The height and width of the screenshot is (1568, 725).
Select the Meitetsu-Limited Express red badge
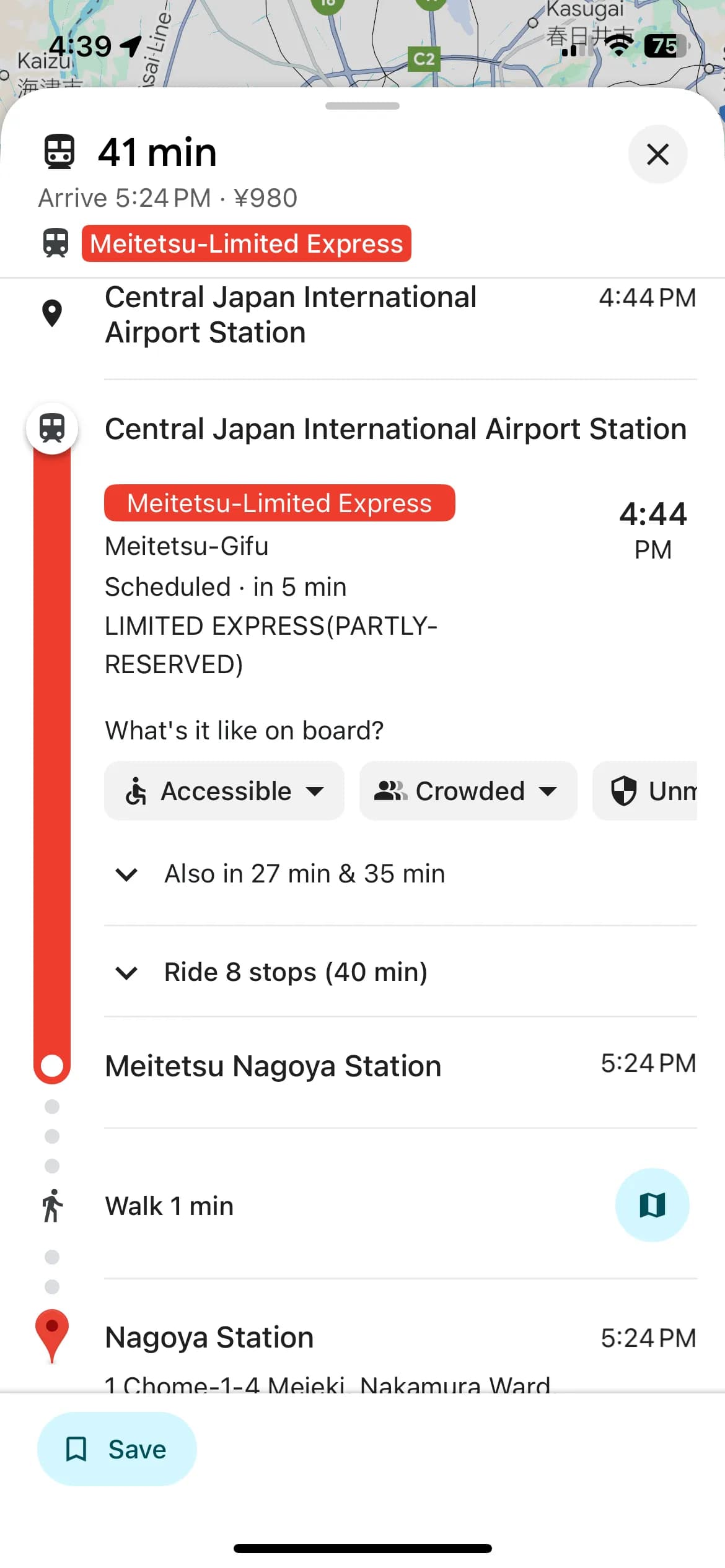[x=280, y=503]
